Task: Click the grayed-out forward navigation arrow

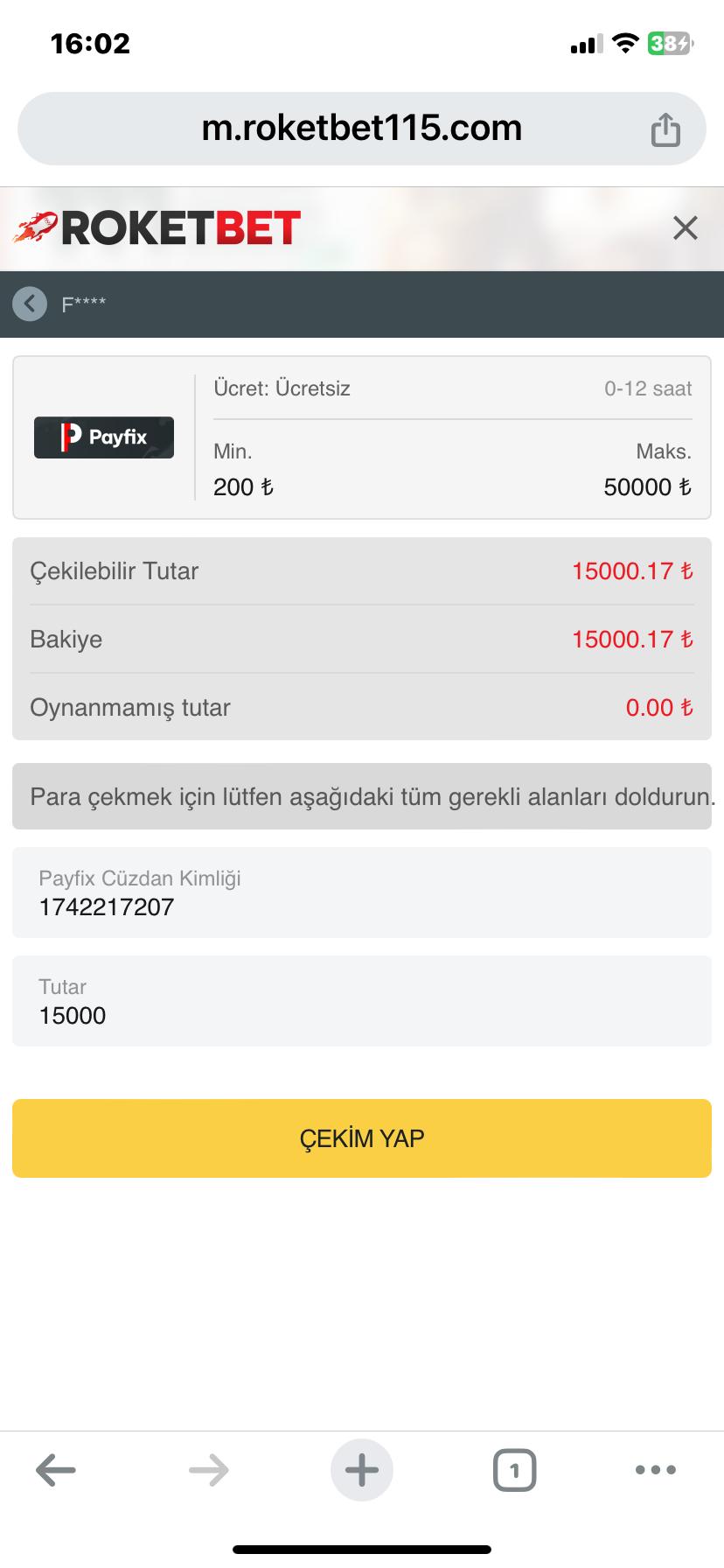Action: [208, 1469]
